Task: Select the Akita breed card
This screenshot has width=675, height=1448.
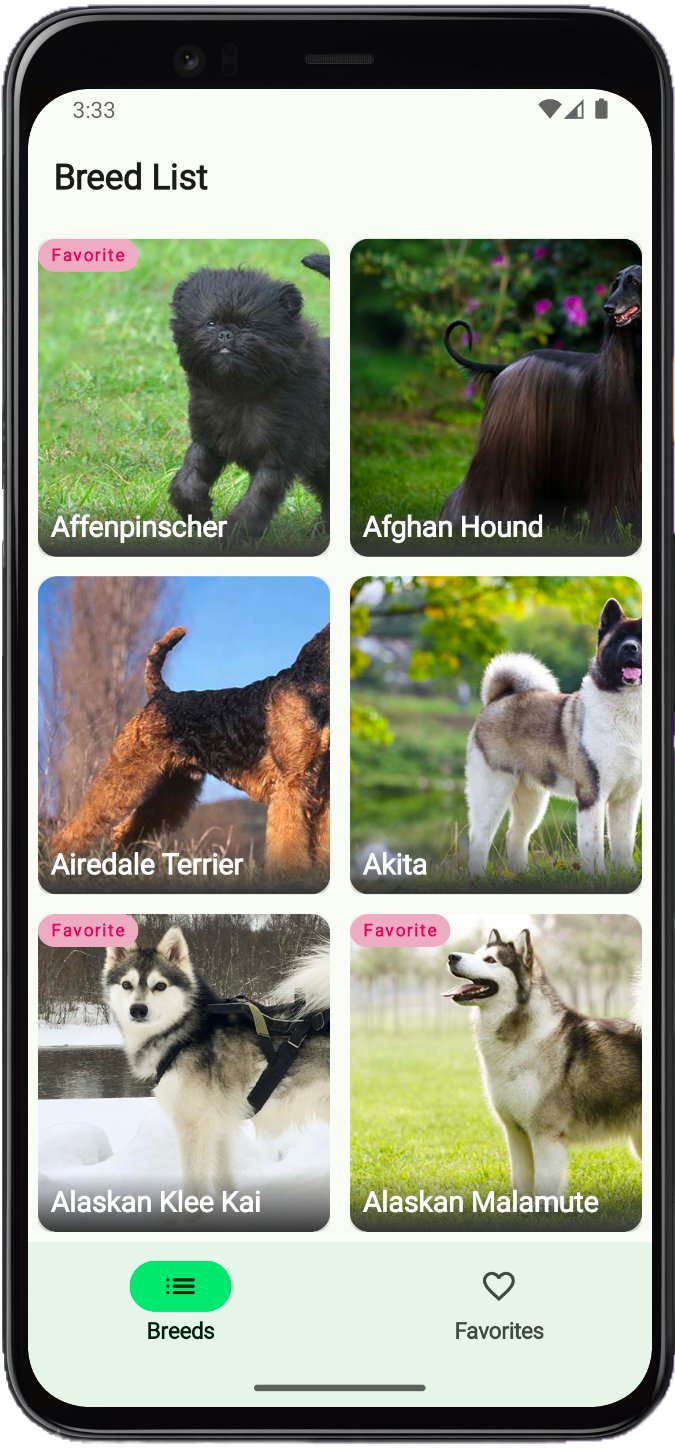Action: pos(495,734)
